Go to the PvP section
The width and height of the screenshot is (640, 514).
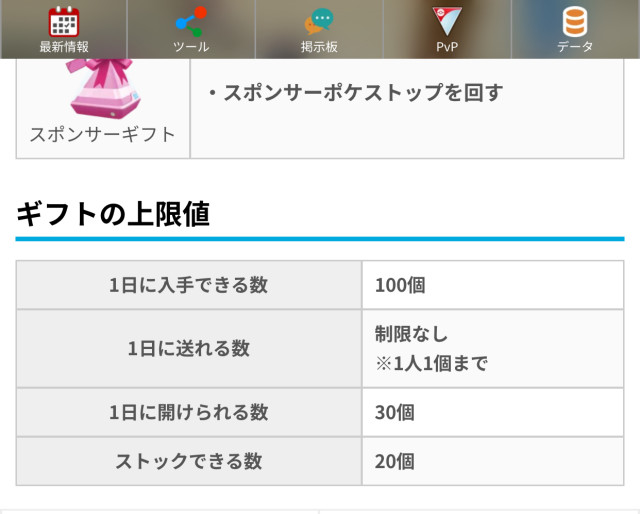[447, 29]
